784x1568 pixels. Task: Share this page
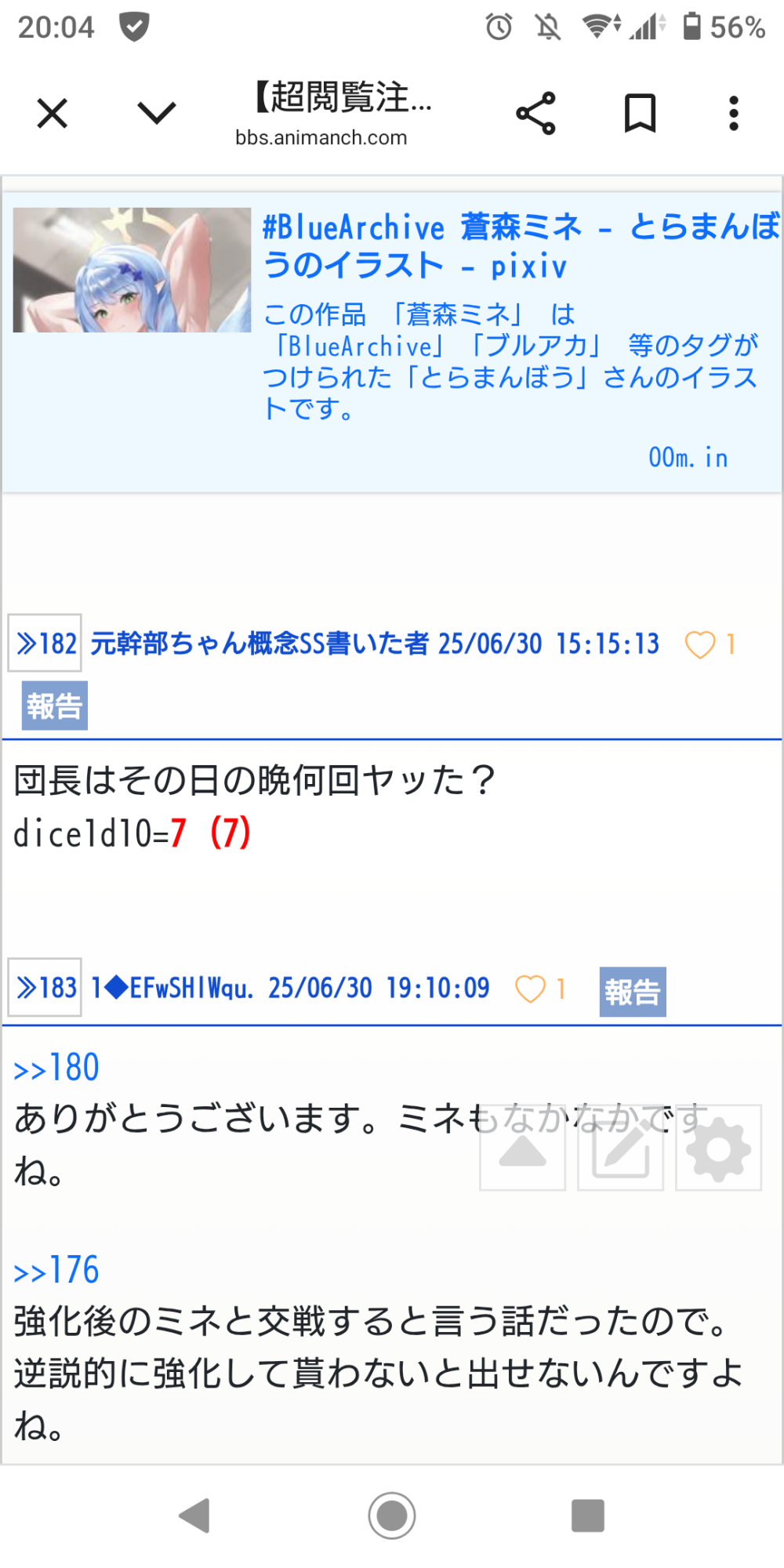(x=536, y=114)
